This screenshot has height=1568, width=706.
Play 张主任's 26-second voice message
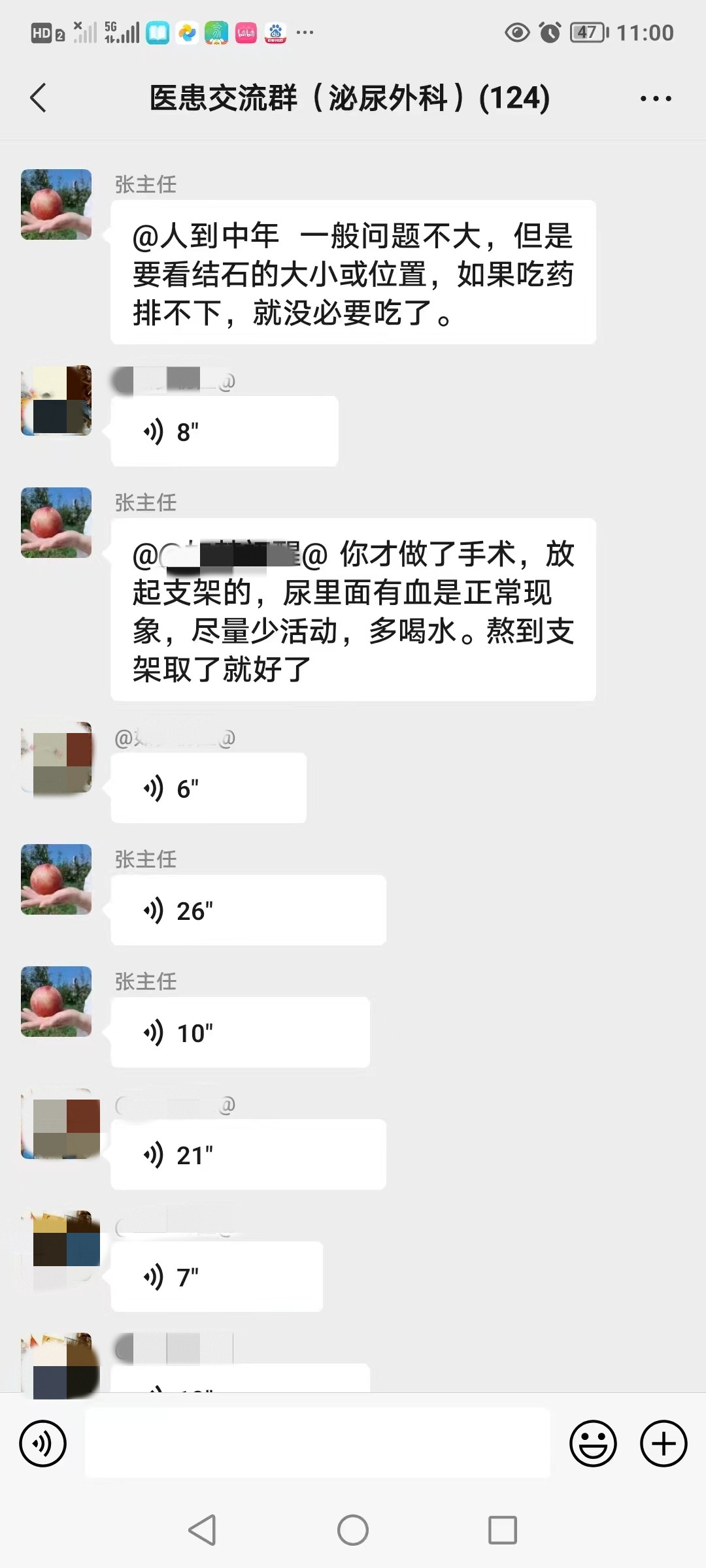pos(248,911)
